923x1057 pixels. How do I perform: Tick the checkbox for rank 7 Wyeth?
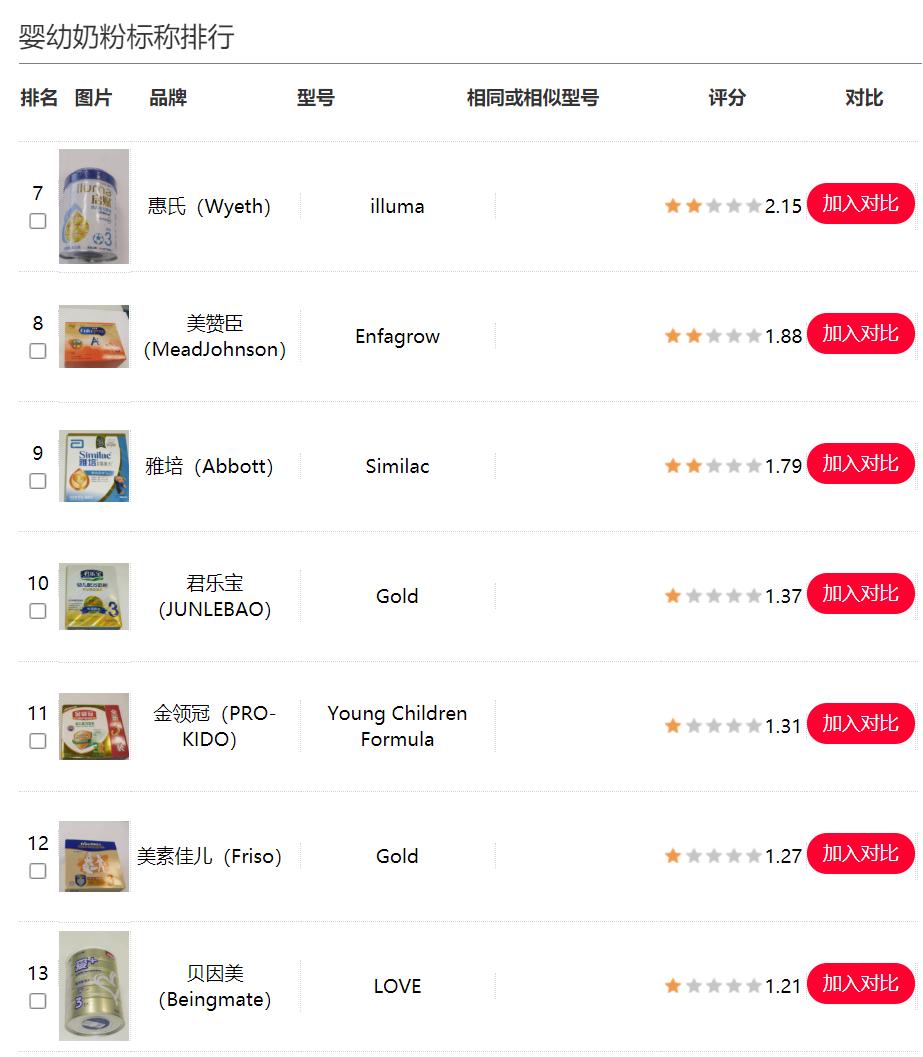38,221
